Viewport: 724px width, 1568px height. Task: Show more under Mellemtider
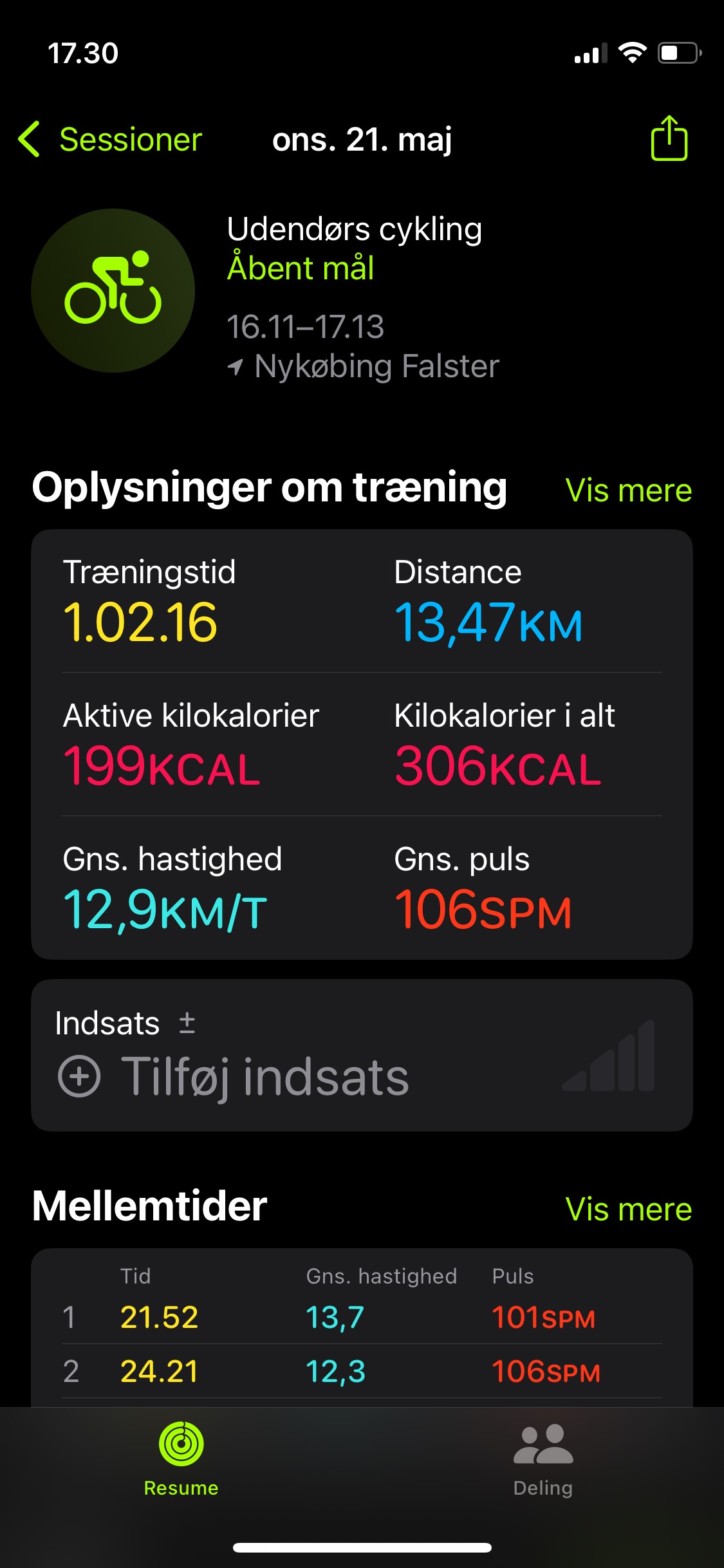click(628, 1209)
